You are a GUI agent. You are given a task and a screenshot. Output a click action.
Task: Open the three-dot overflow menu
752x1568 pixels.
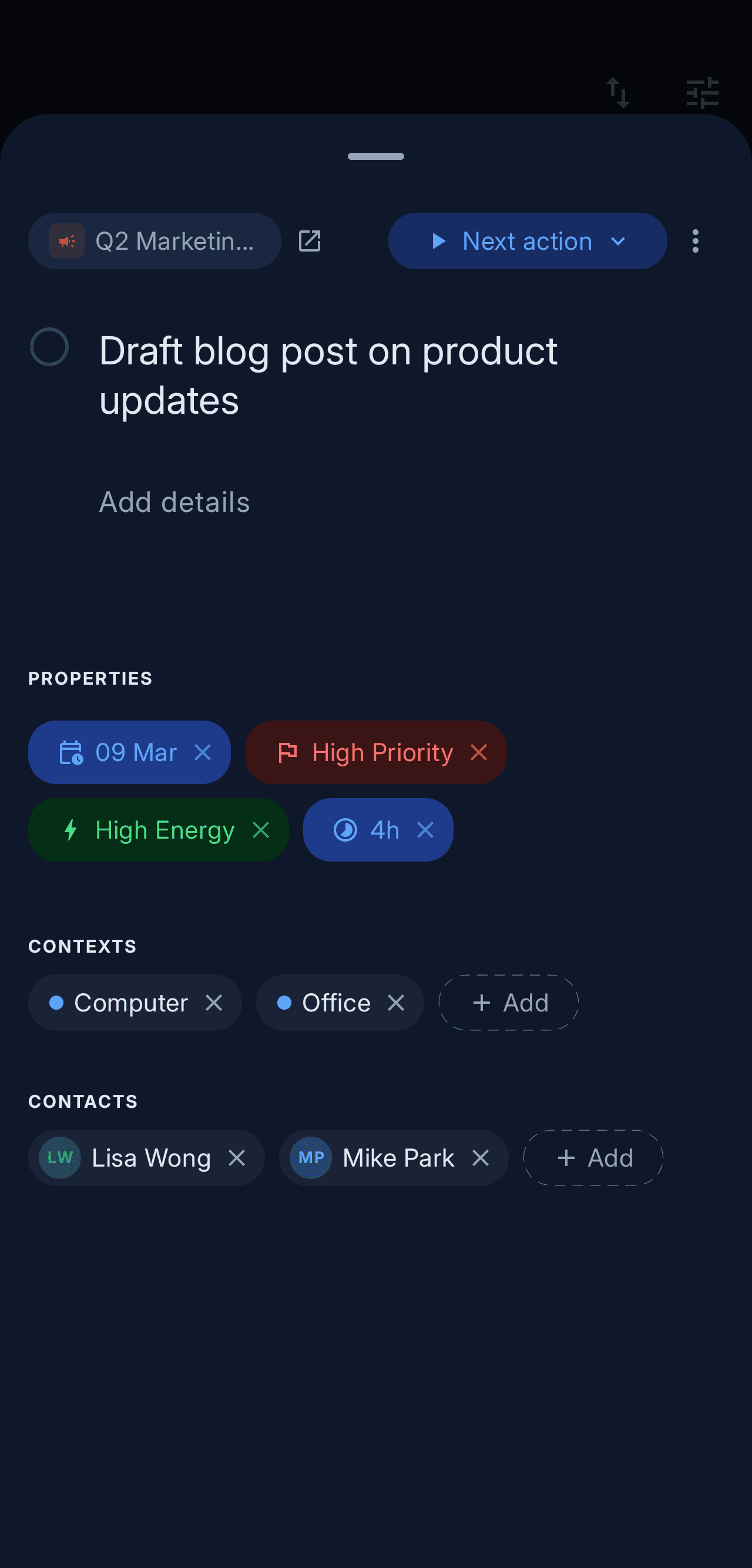tap(694, 240)
